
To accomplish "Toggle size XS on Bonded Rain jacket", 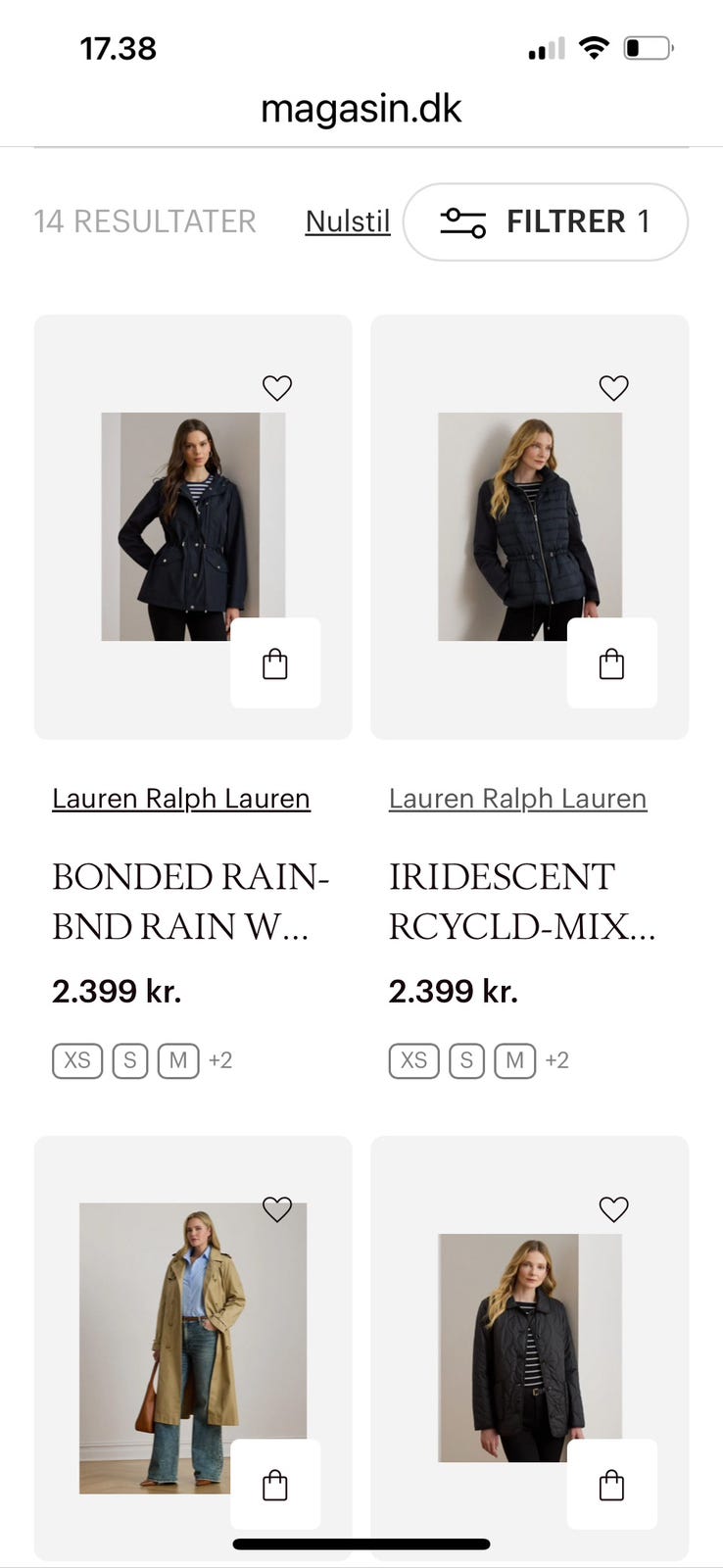I will (x=76, y=1060).
